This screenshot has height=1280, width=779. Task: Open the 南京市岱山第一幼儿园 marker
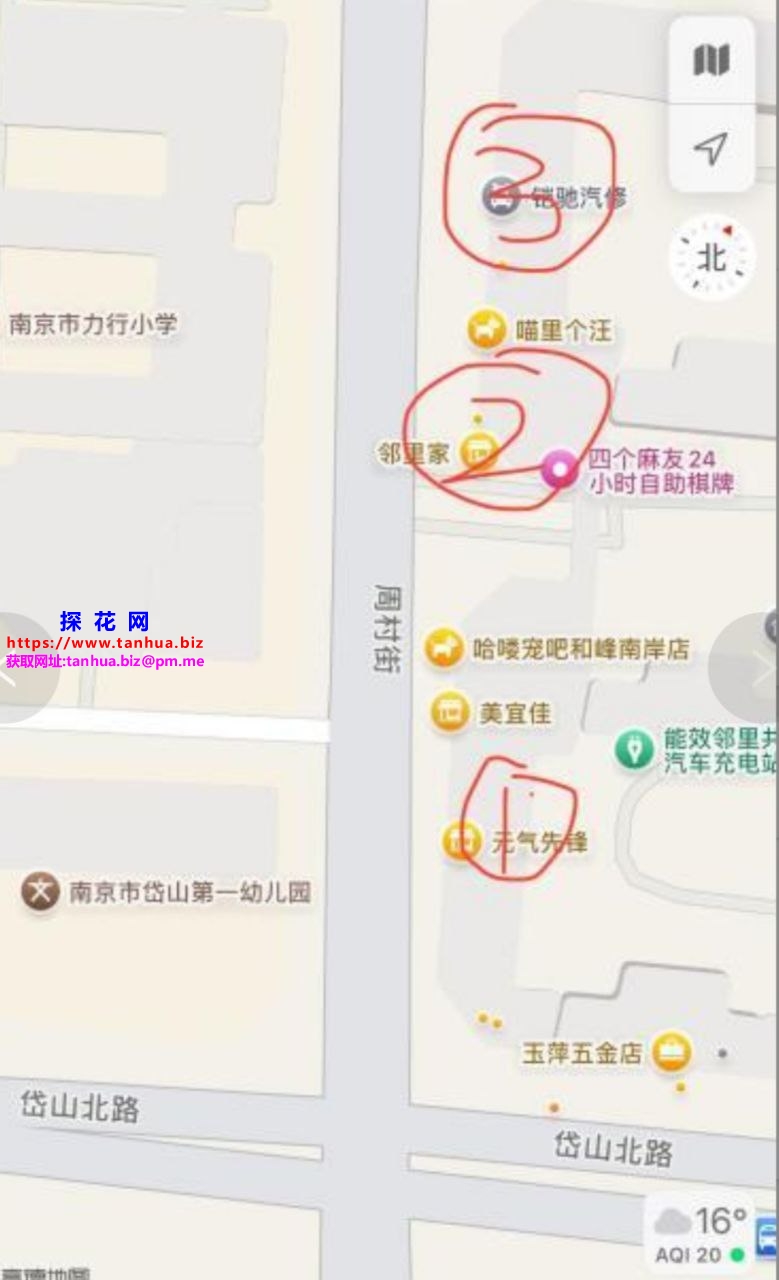pos(40,891)
